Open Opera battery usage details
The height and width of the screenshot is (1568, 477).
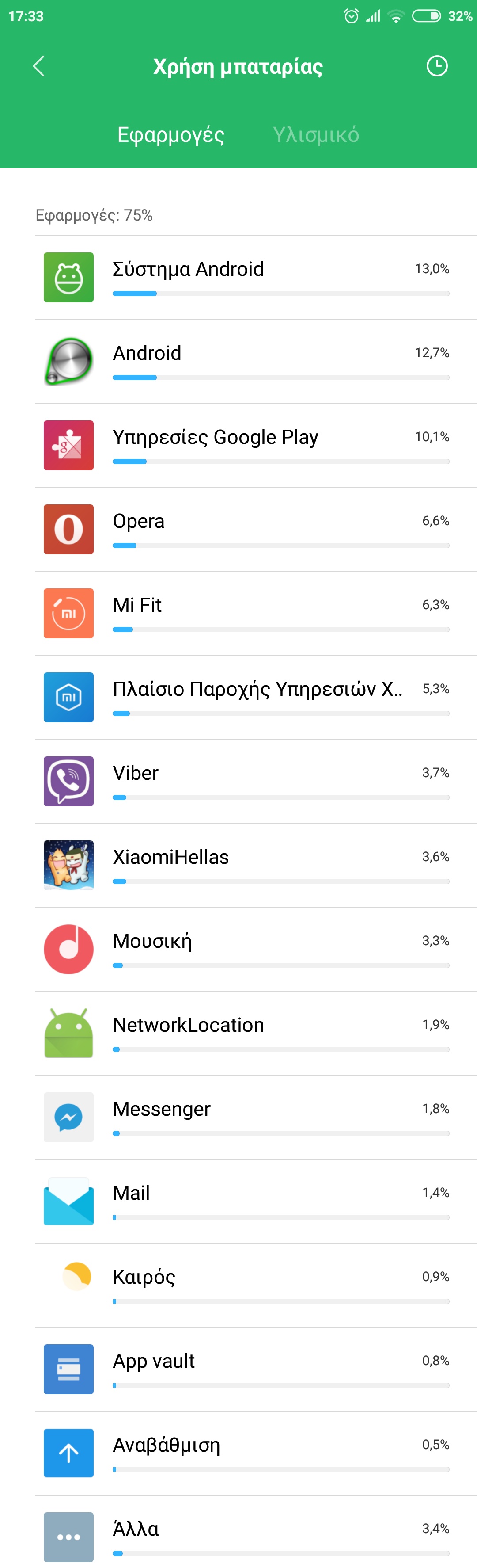point(256,530)
